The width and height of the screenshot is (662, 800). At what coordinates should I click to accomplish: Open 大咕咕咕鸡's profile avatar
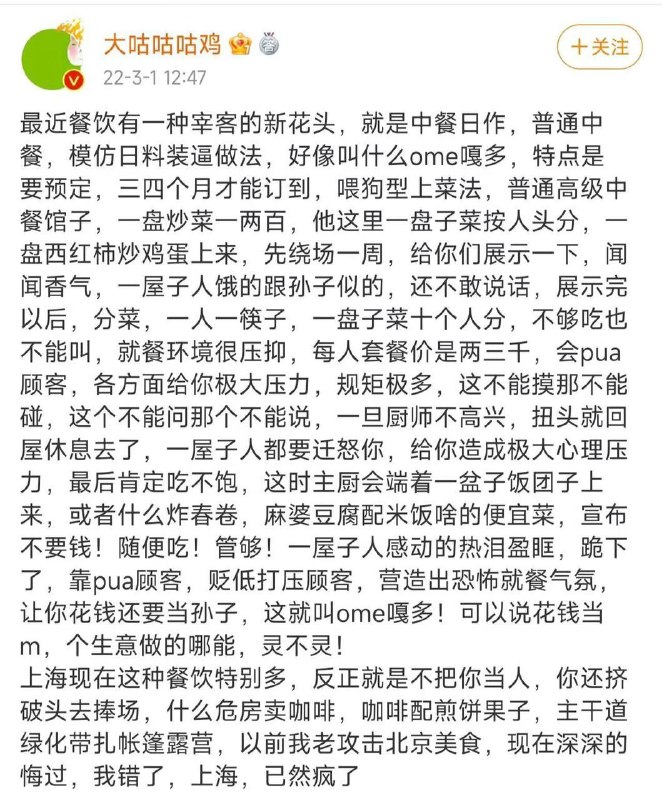(52, 57)
